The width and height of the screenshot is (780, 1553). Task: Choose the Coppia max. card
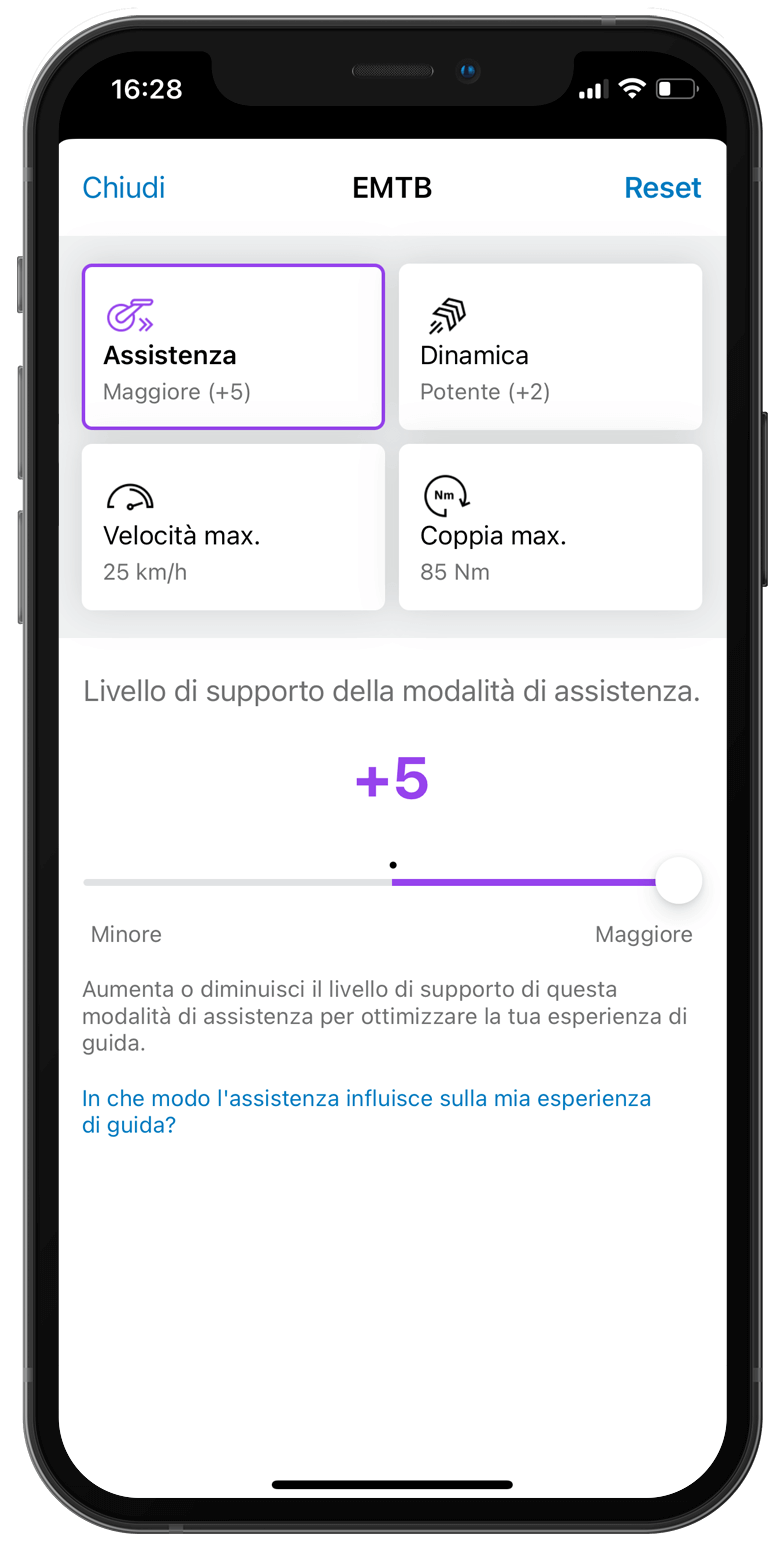click(x=550, y=527)
